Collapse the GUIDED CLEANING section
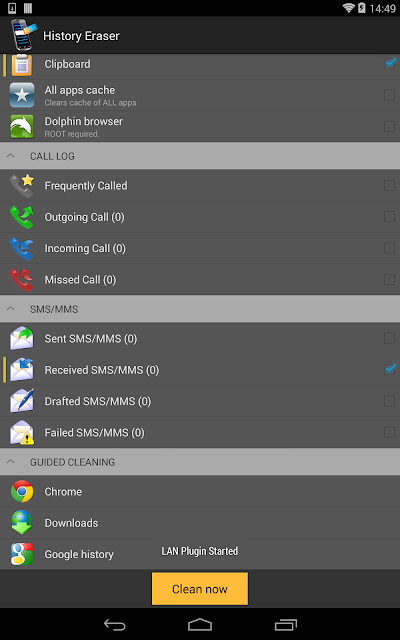Viewport: 400px width, 640px height. click(11, 462)
